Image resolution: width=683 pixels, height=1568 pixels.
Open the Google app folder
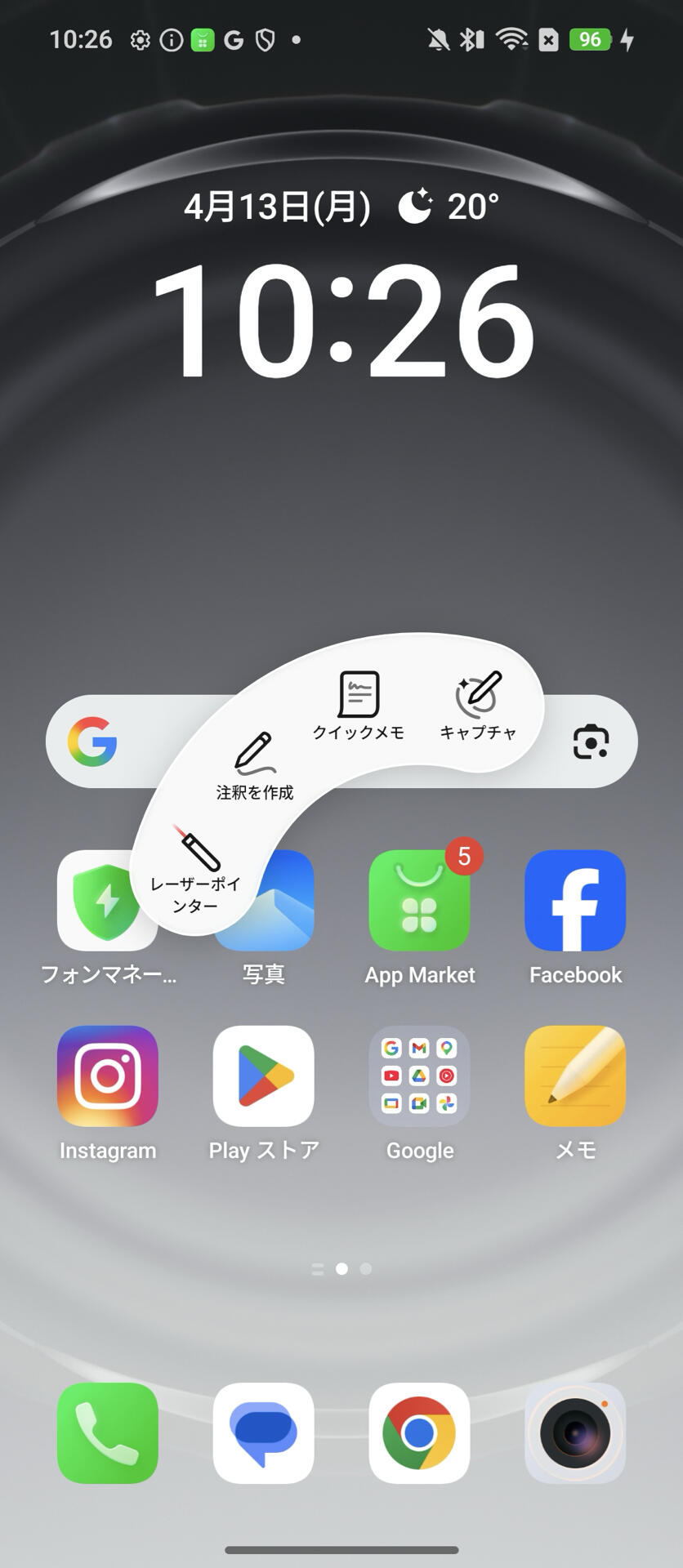click(419, 1076)
